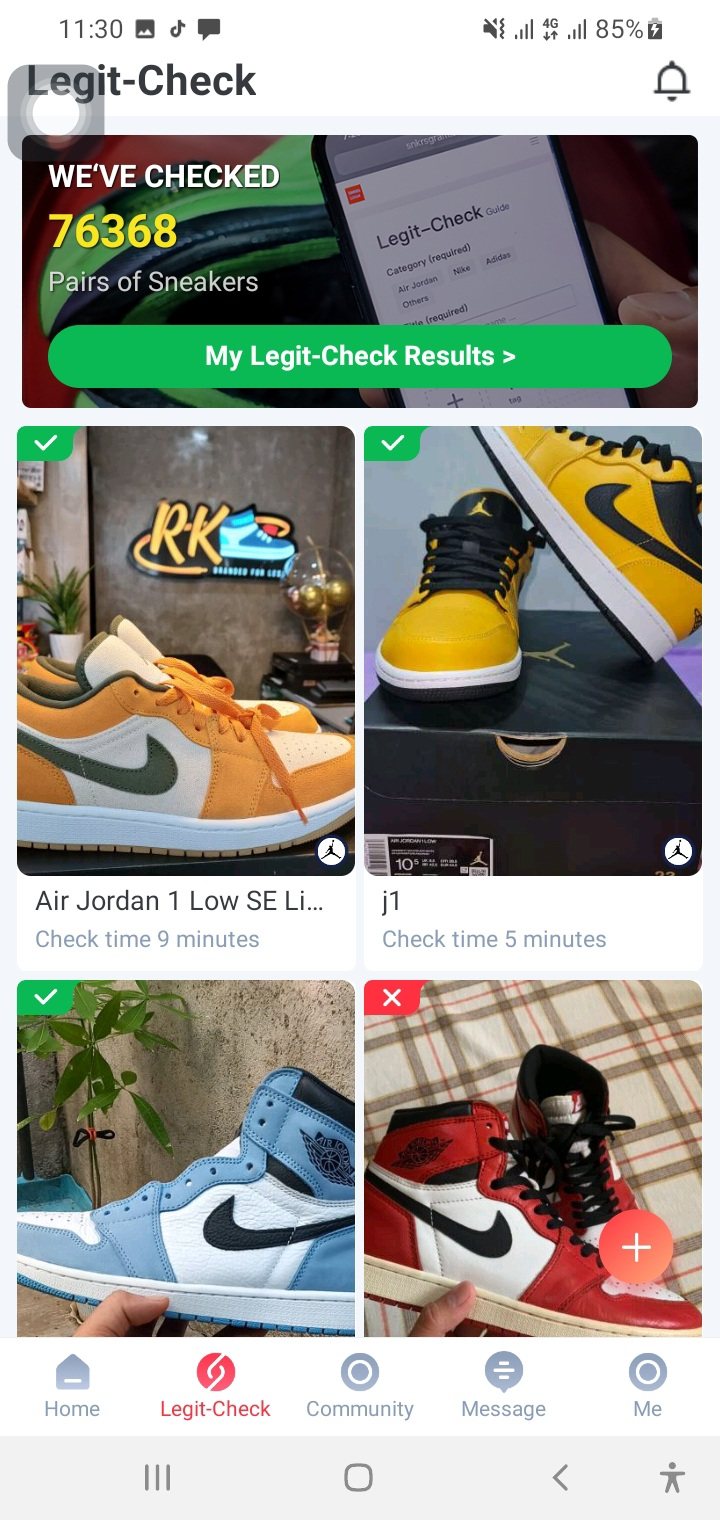This screenshot has height=1520, width=720.
Task: Open the notifications bell
Action: [671, 82]
